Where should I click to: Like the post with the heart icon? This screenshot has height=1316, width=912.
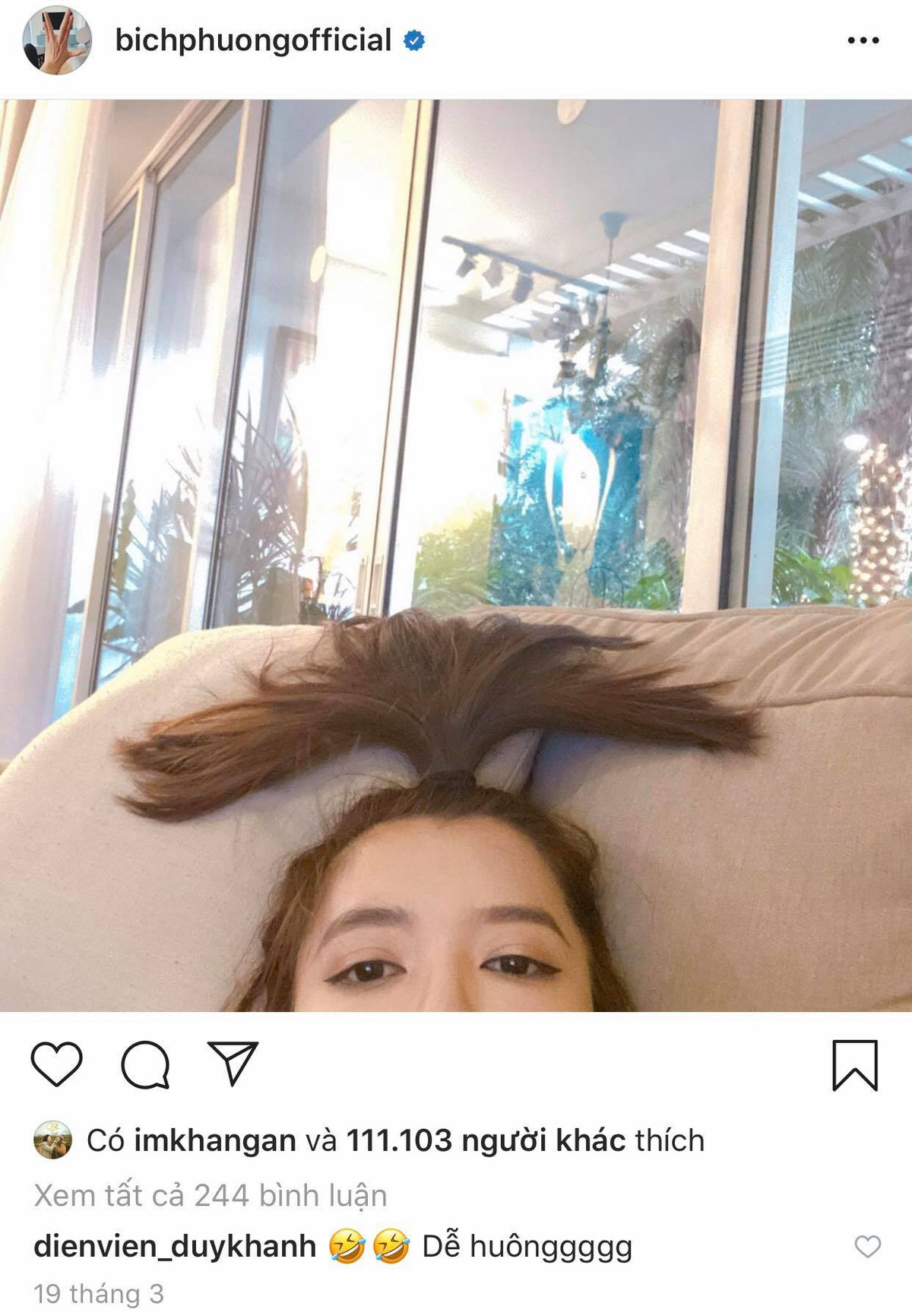tap(57, 1064)
